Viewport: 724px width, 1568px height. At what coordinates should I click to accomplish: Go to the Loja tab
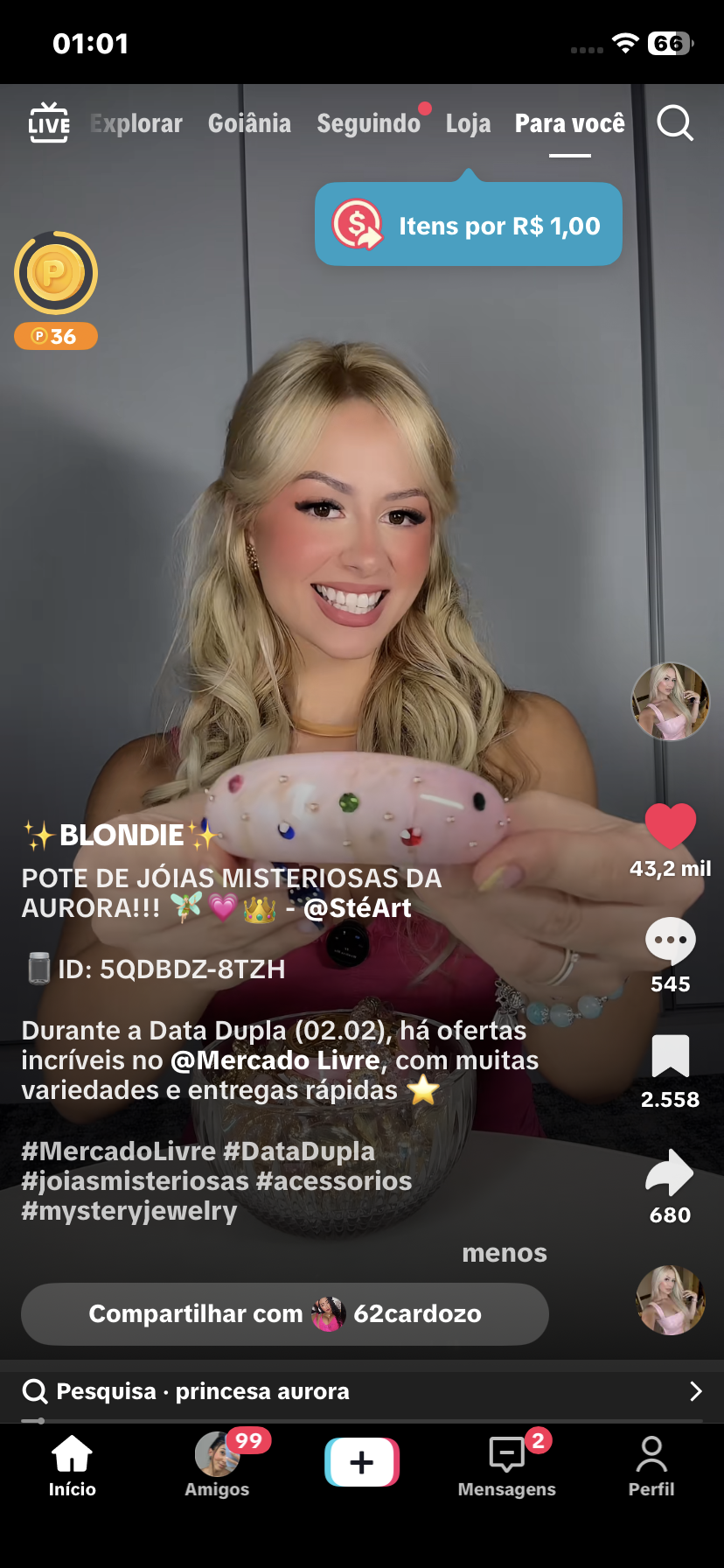(468, 124)
